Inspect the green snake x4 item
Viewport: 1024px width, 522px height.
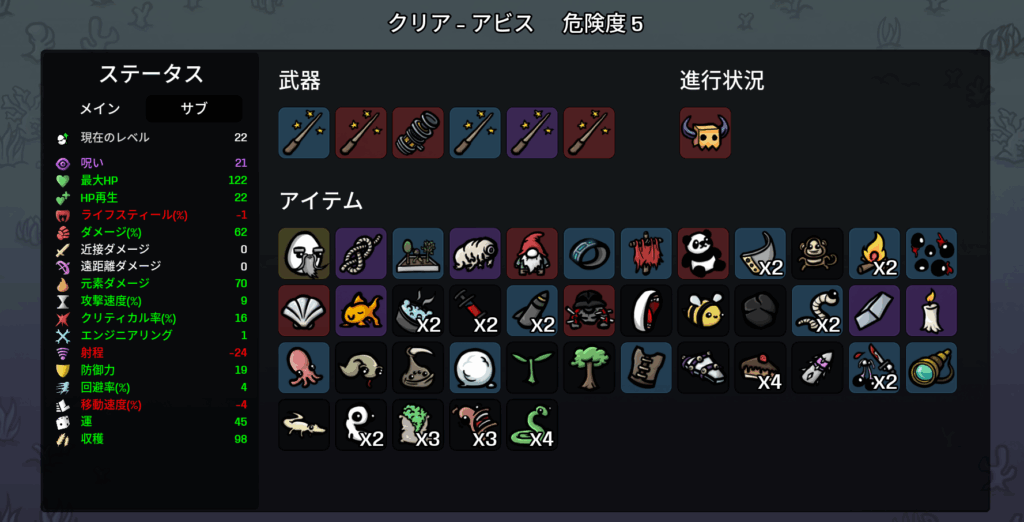(x=532, y=424)
